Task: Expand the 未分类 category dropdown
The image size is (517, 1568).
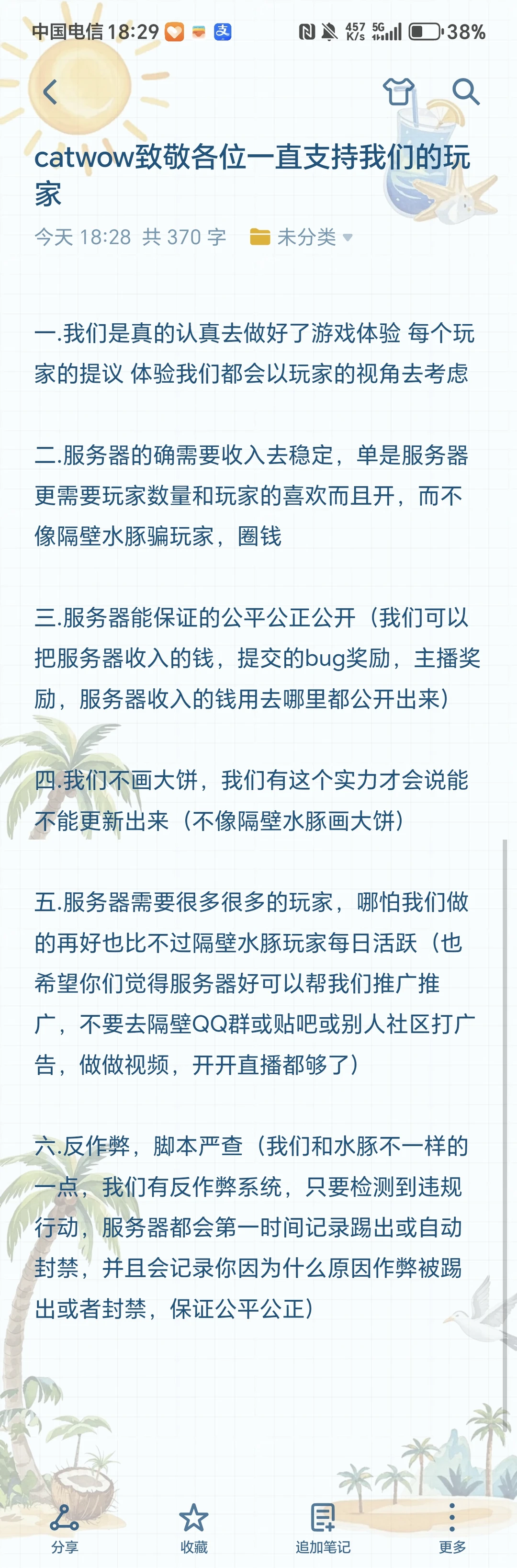Action: coord(301,237)
